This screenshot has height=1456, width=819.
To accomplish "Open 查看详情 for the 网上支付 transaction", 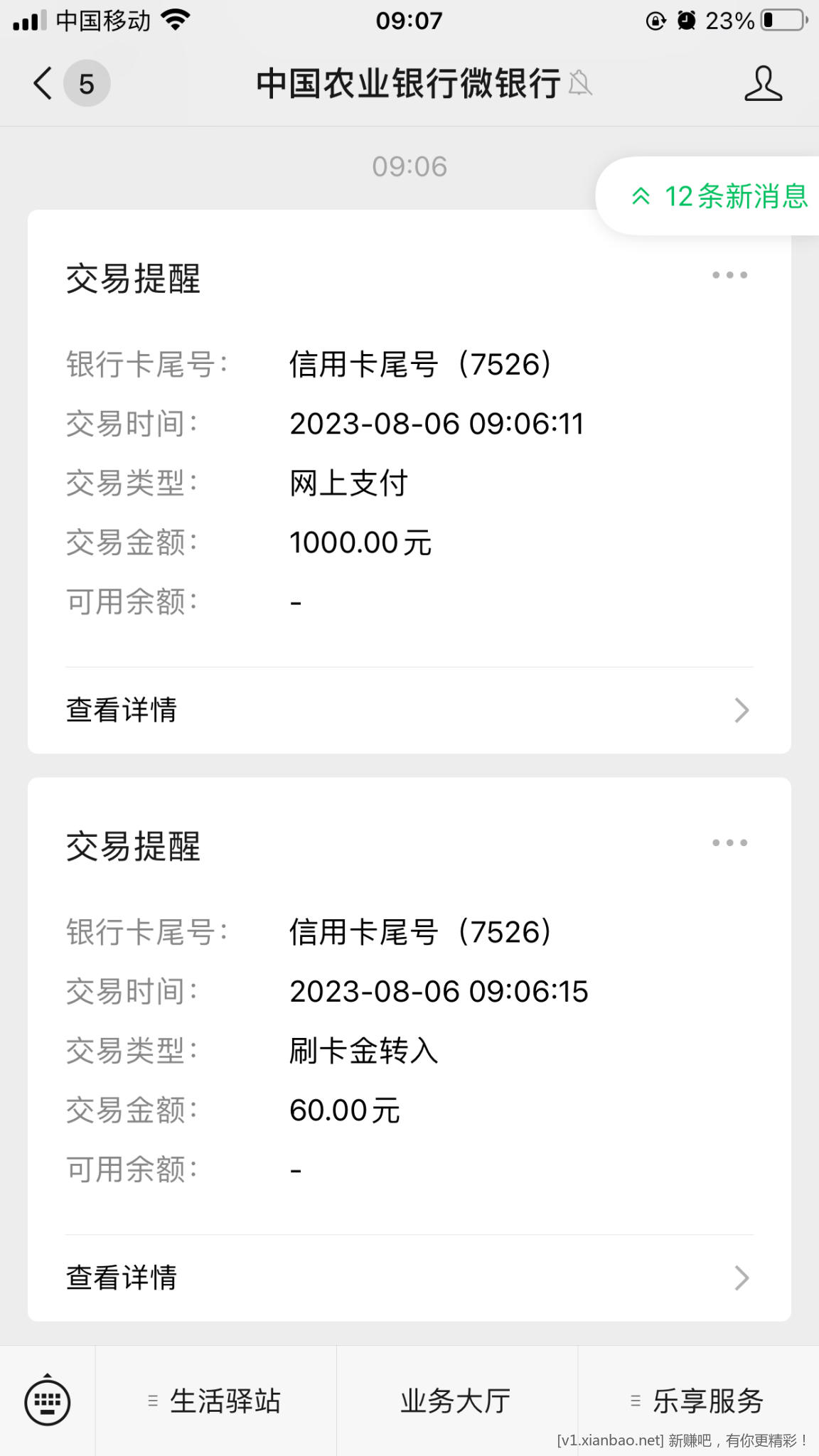I will click(409, 710).
